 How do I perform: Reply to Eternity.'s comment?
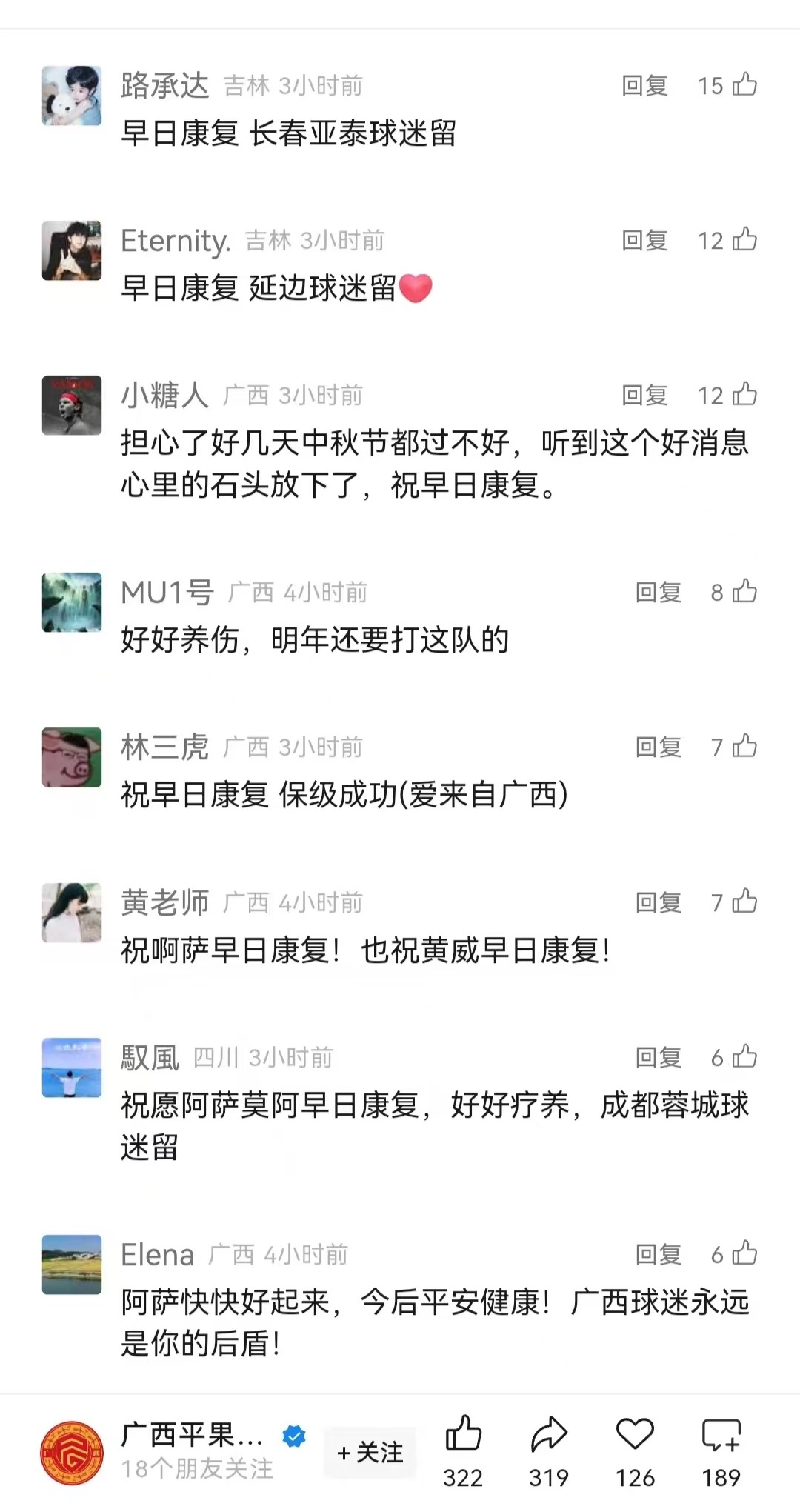(644, 241)
